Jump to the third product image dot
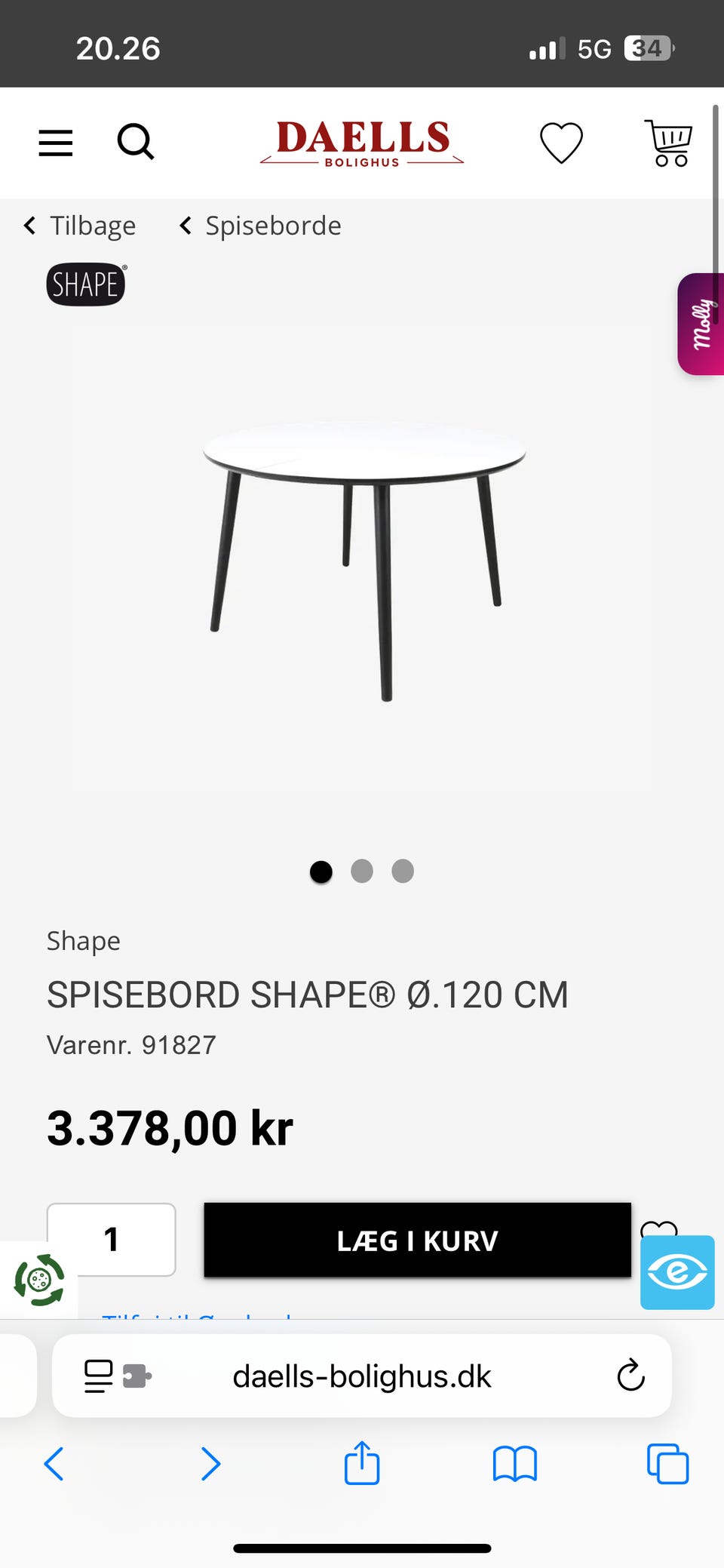This screenshot has width=724, height=1568. point(403,871)
